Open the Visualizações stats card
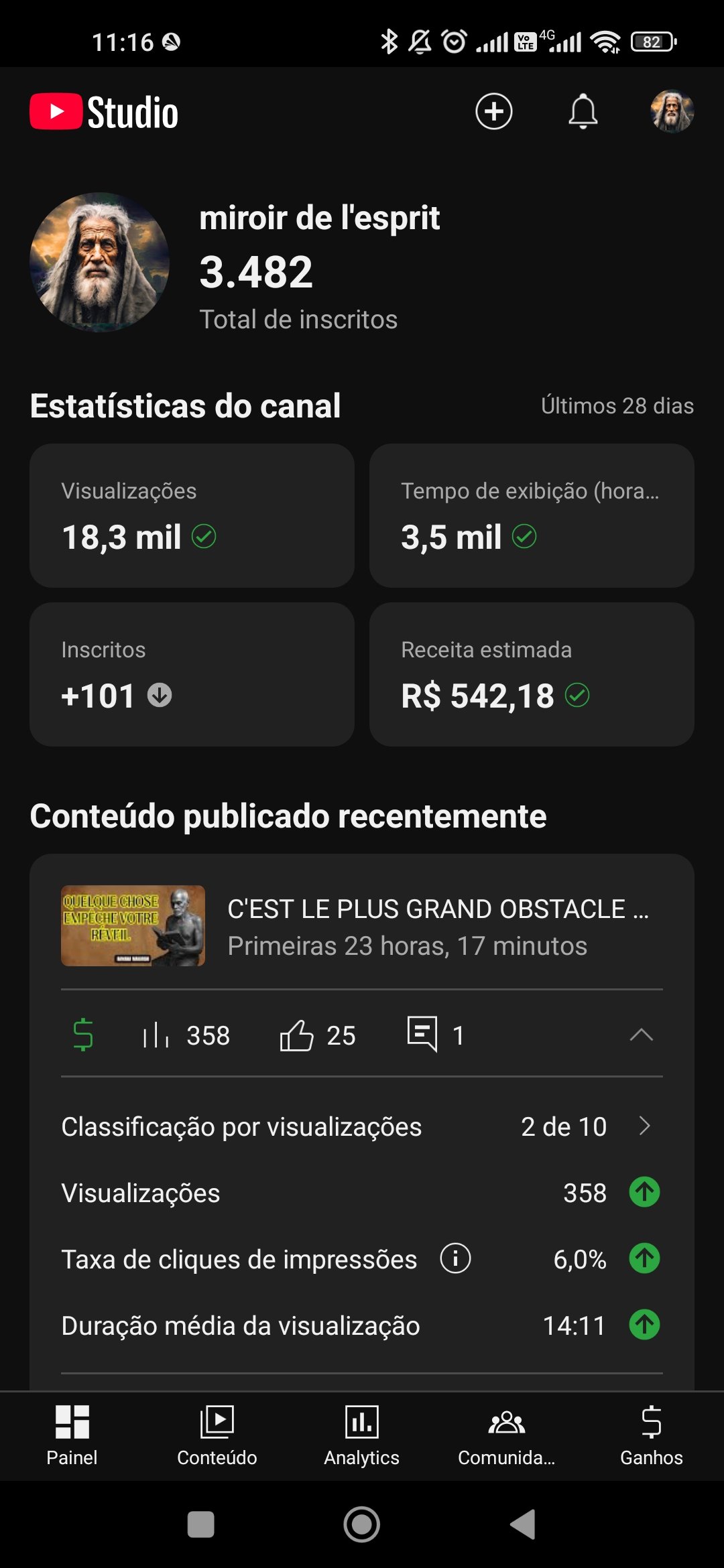 (192, 515)
